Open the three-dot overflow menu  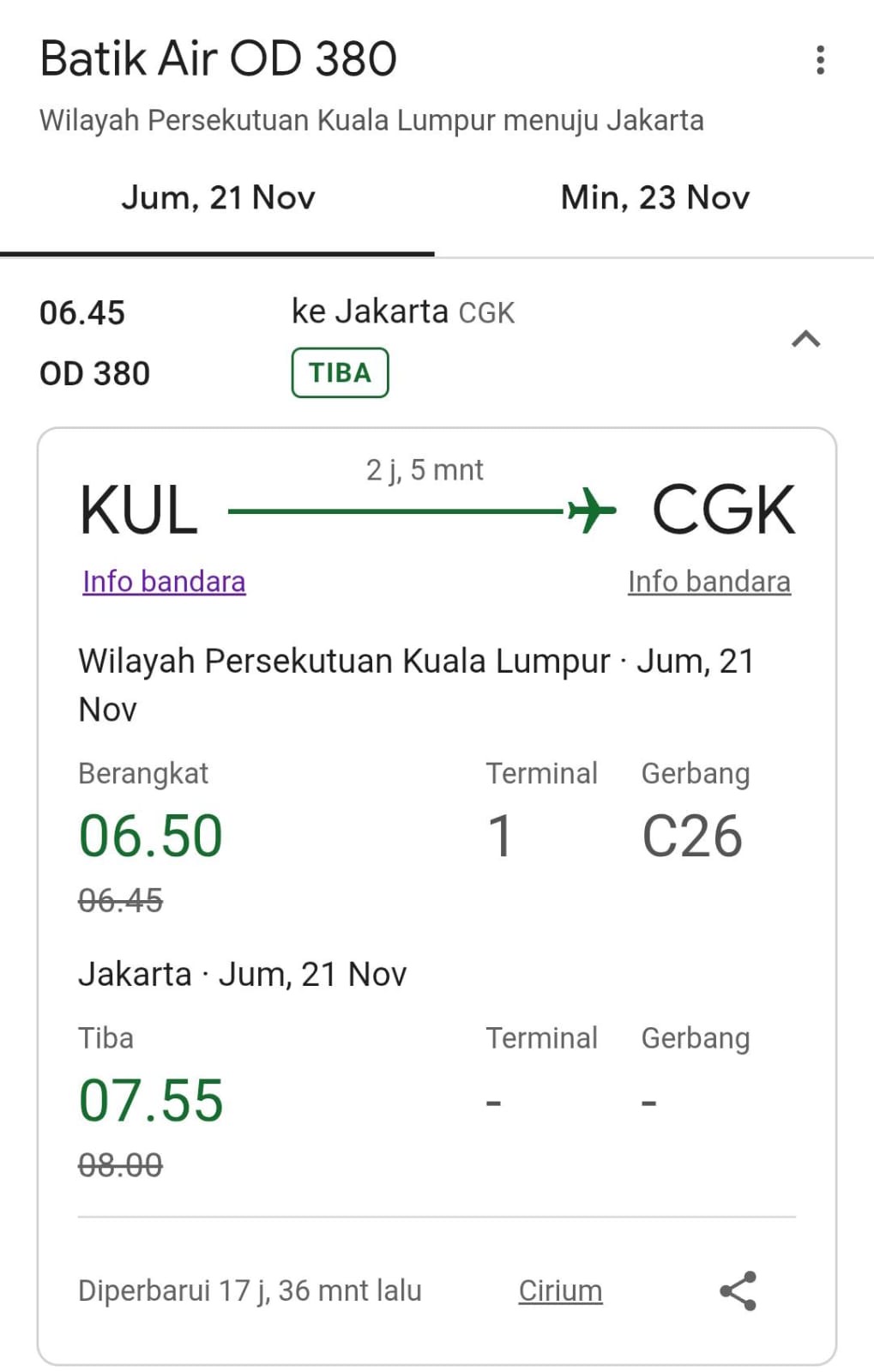tap(820, 60)
